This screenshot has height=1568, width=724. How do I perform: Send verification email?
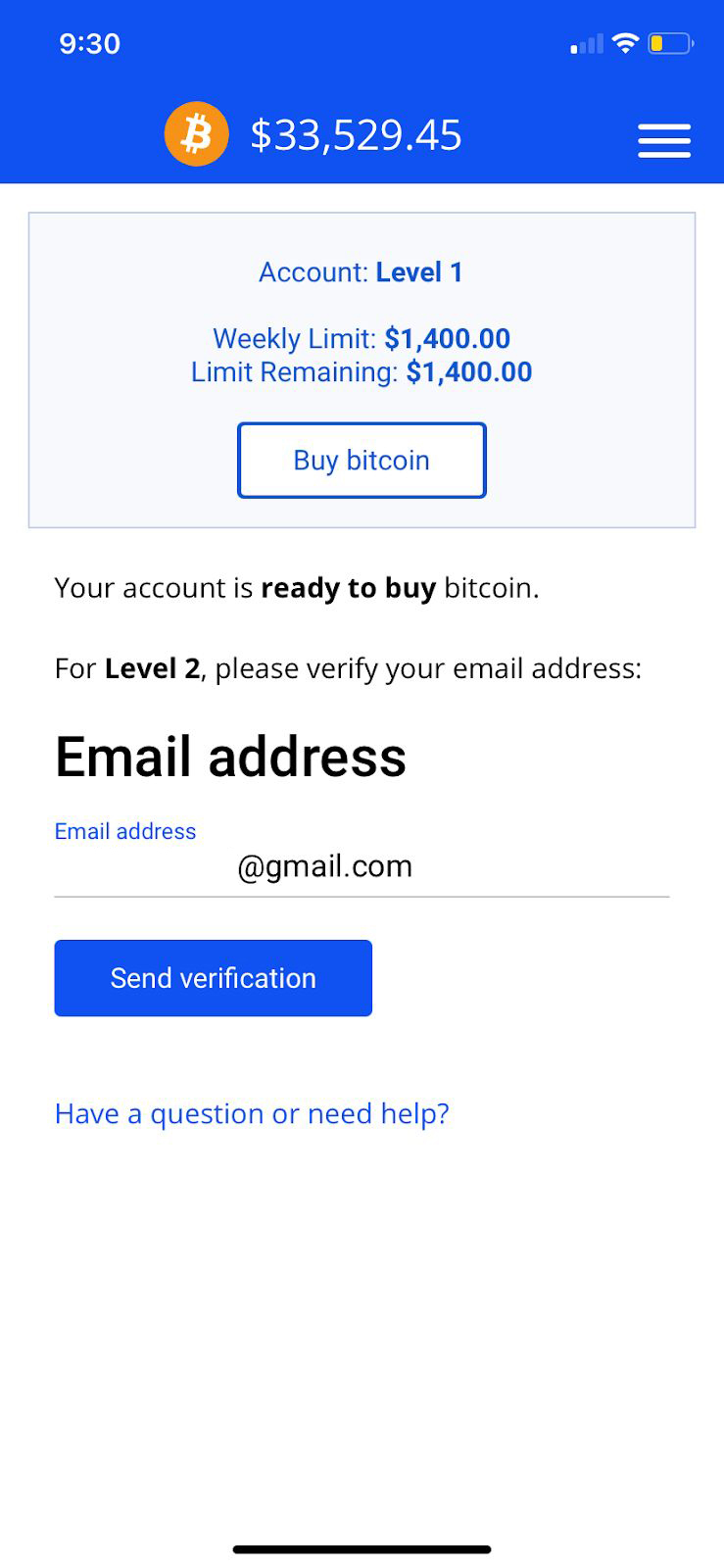coord(214,978)
